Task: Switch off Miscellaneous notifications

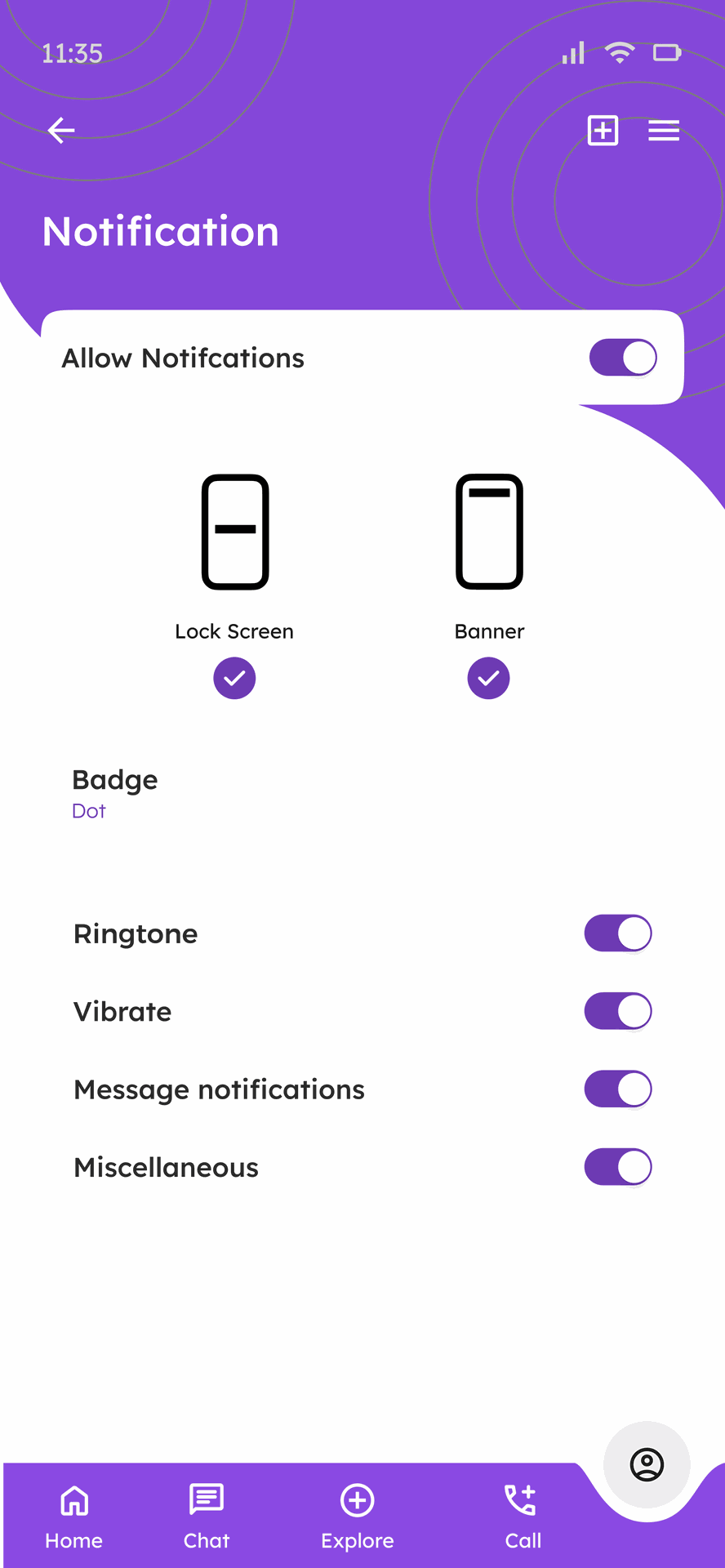Action: pos(618,1167)
